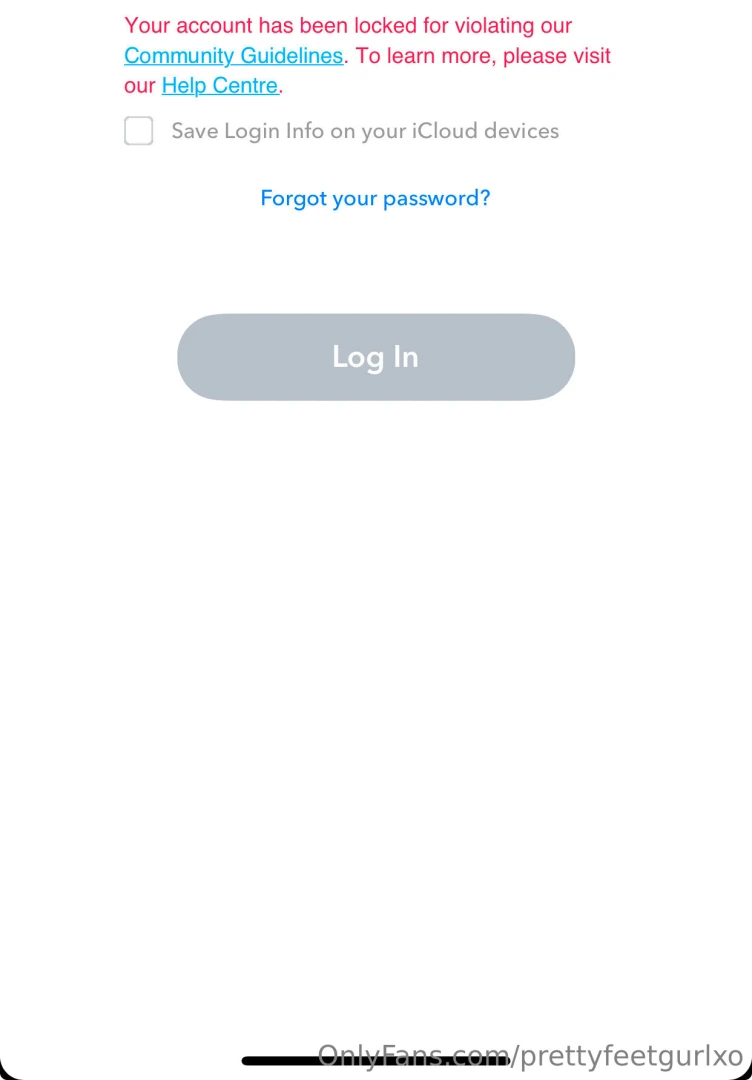This screenshot has width=752, height=1080.
Task: Visit the Help Centre link
Action: pyautogui.click(x=219, y=86)
